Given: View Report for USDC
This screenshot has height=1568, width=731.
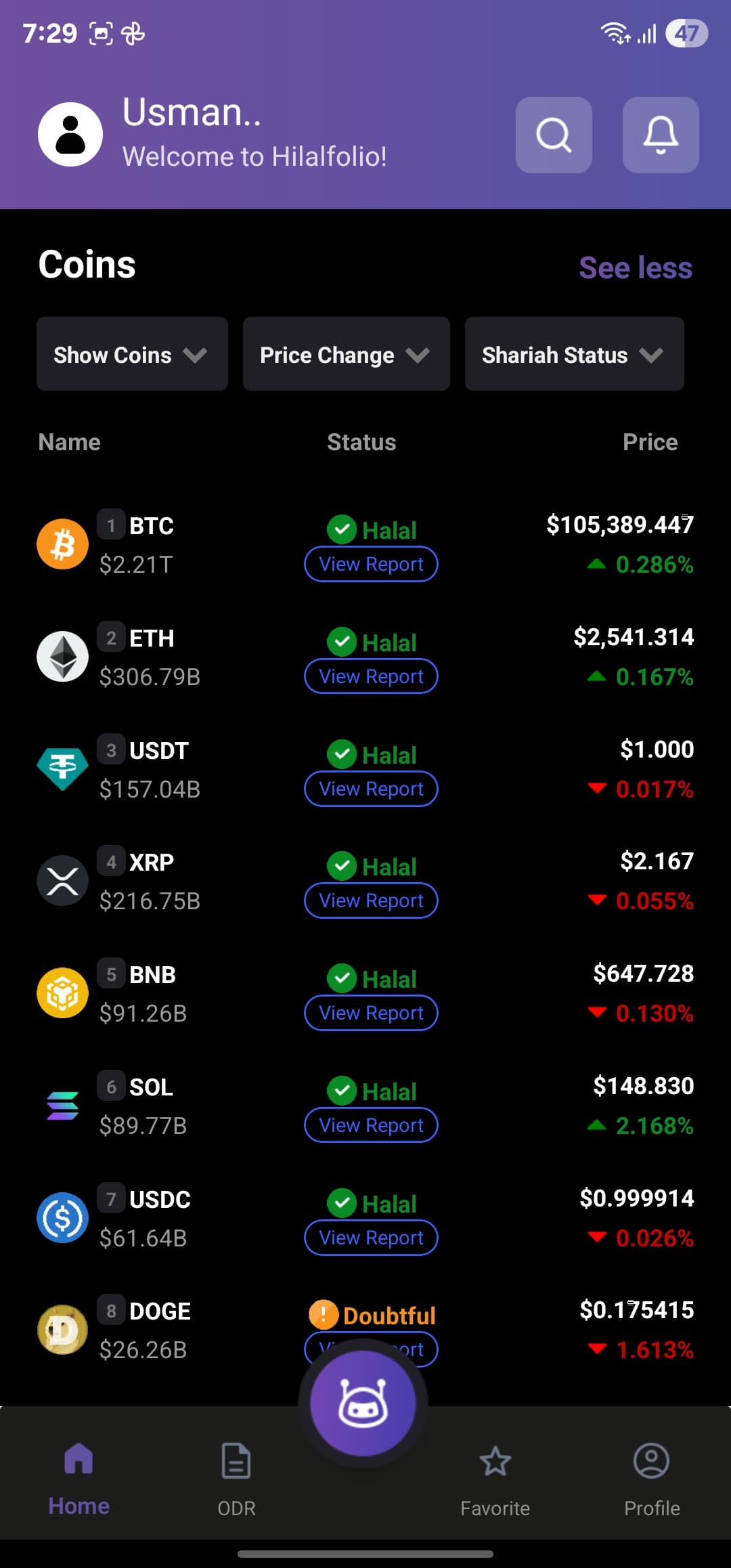Looking at the screenshot, I should tap(371, 1238).
